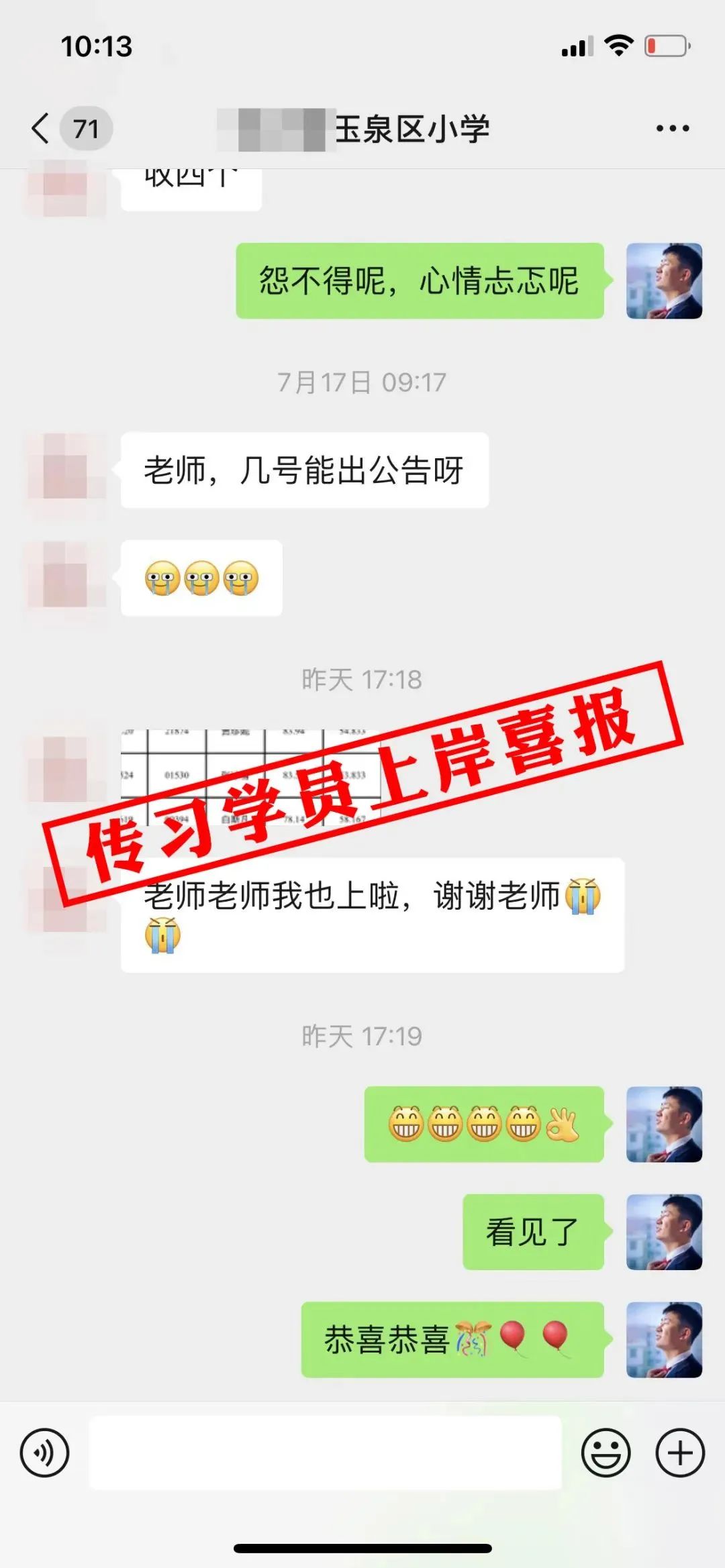Open the score table image message
The image size is (725, 1568).
(250, 777)
